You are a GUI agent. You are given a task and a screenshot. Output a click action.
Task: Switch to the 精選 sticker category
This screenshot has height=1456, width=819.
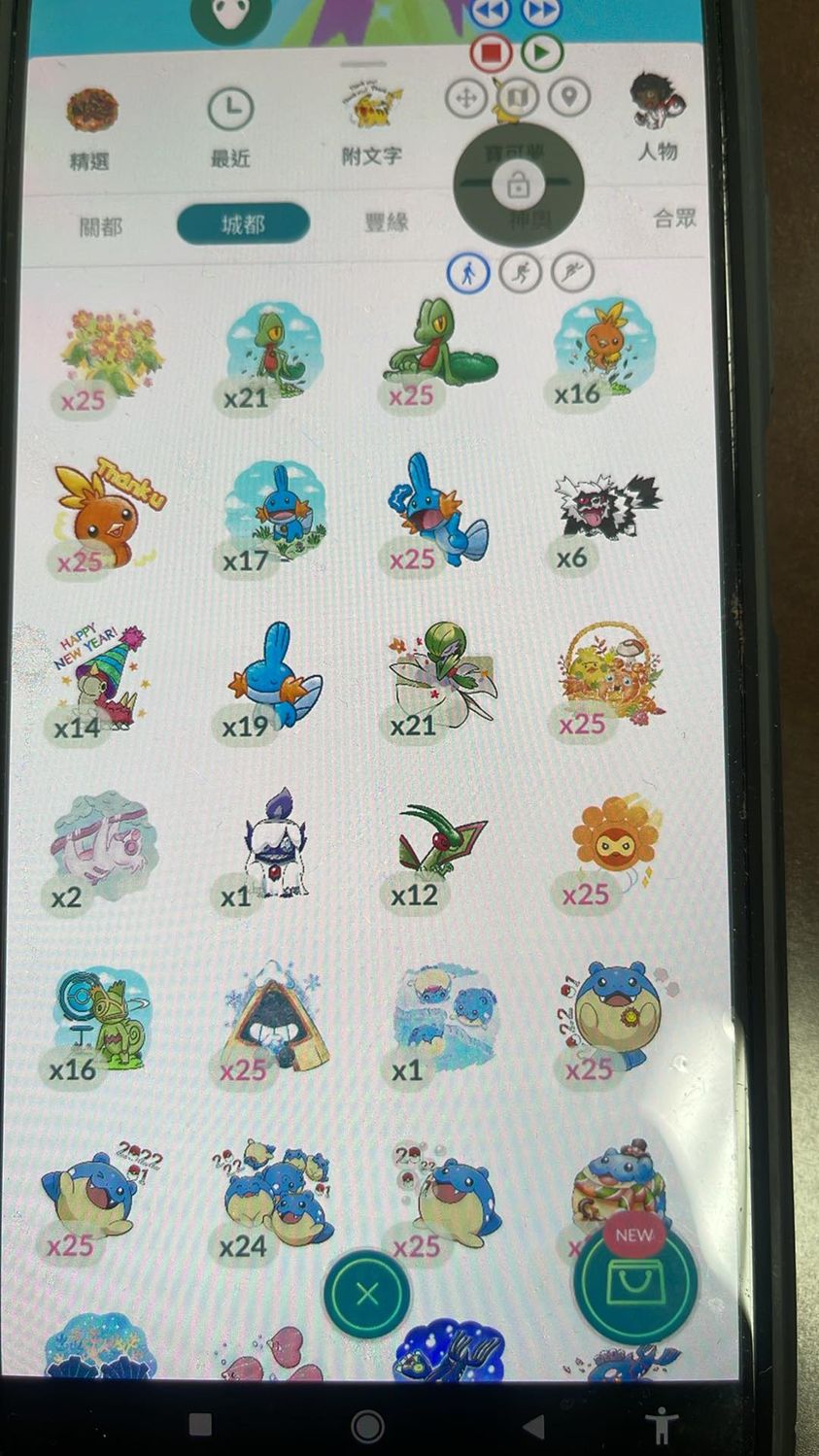[x=91, y=125]
